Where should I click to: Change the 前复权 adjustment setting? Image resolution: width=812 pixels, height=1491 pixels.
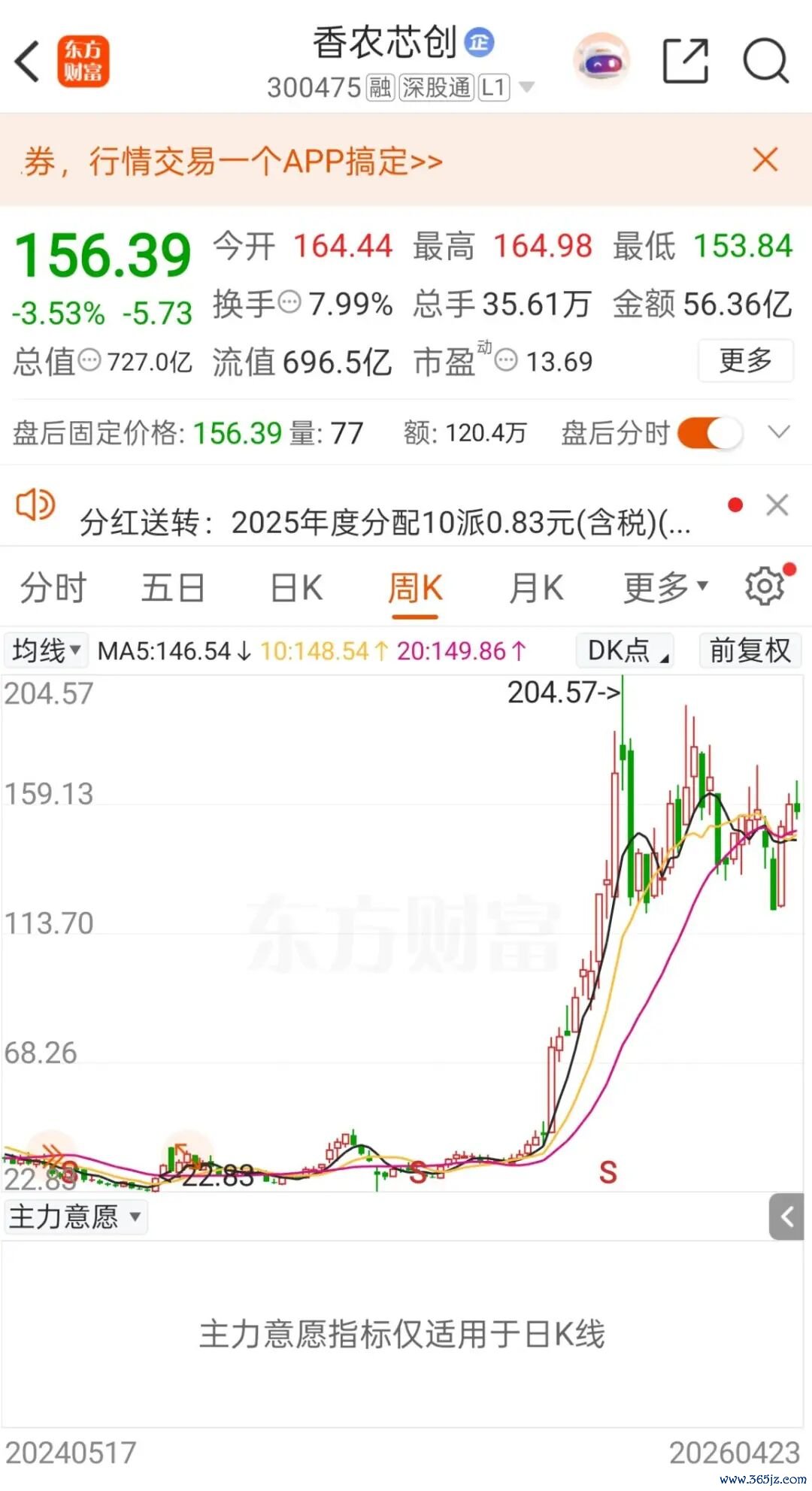point(750,650)
